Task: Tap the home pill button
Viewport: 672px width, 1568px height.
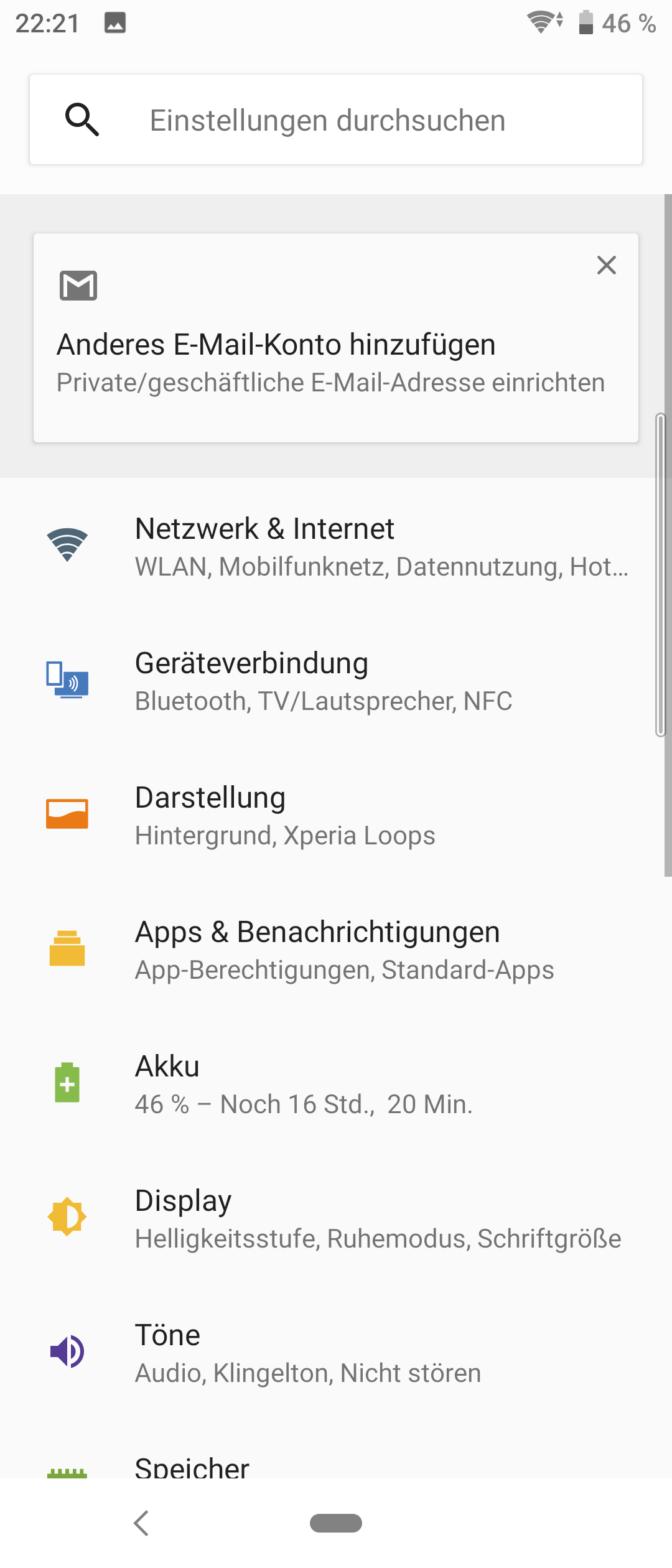Action: coord(336,1523)
